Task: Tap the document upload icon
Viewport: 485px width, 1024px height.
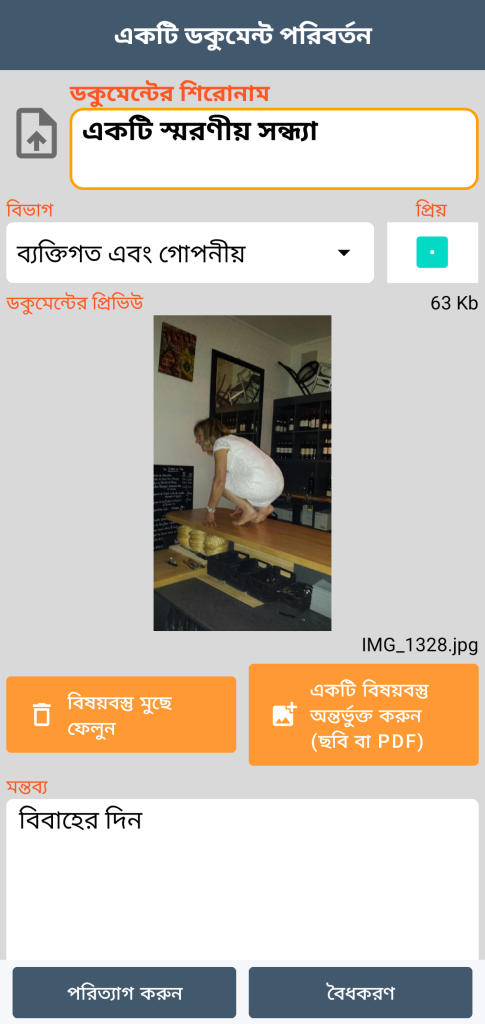Action: coord(37,133)
